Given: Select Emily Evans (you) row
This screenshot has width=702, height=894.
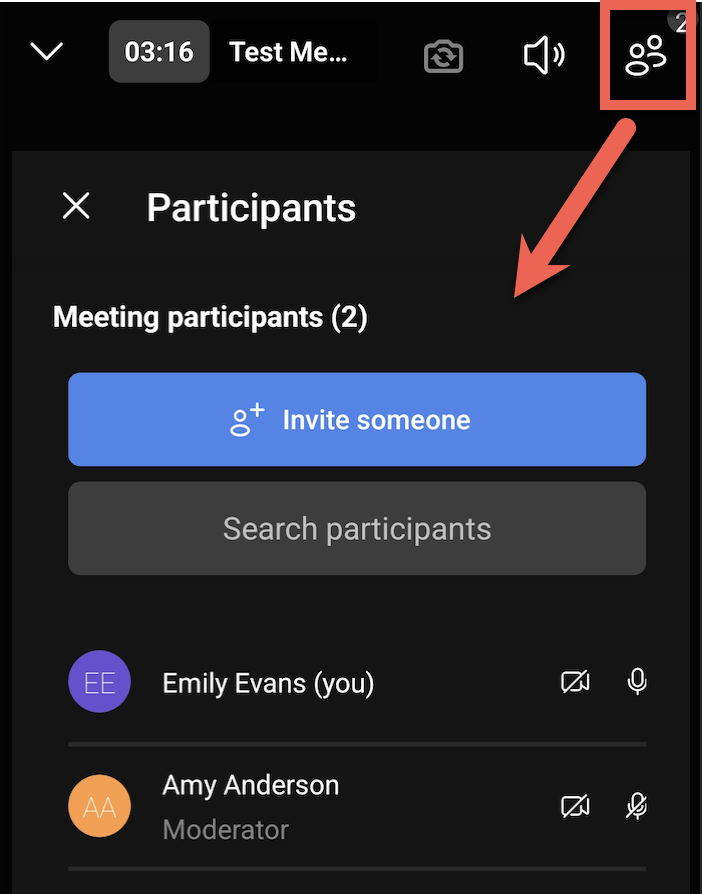Looking at the screenshot, I should (357, 682).
